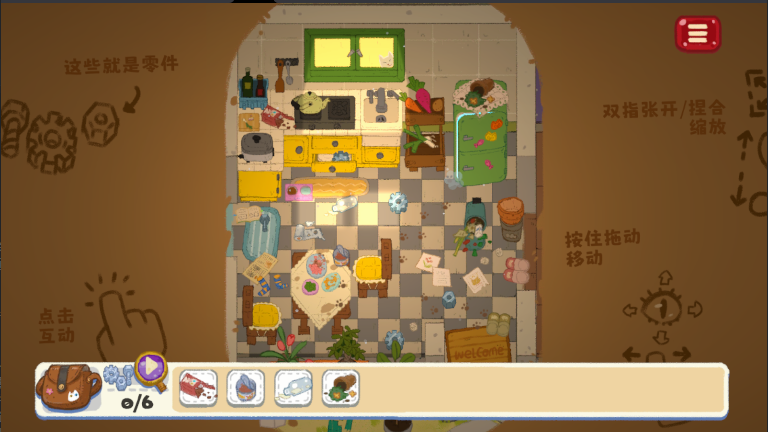Open the brown backpack inventory

tap(67, 388)
